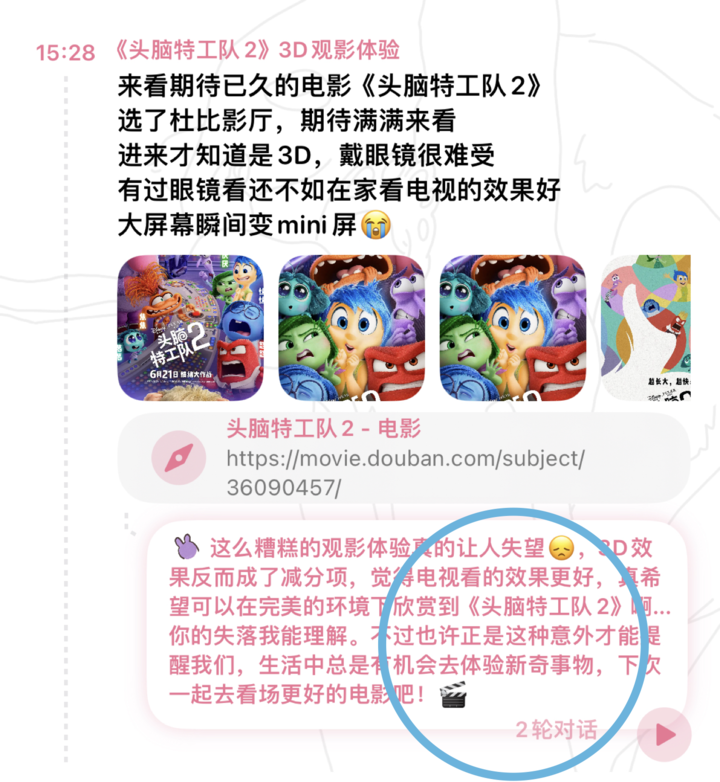Open the 15:28 entry titled 《头脑特工队2》3D观影体验
Image resolution: width=720 pixels, height=782 pixels.
pyautogui.click(x=258, y=51)
